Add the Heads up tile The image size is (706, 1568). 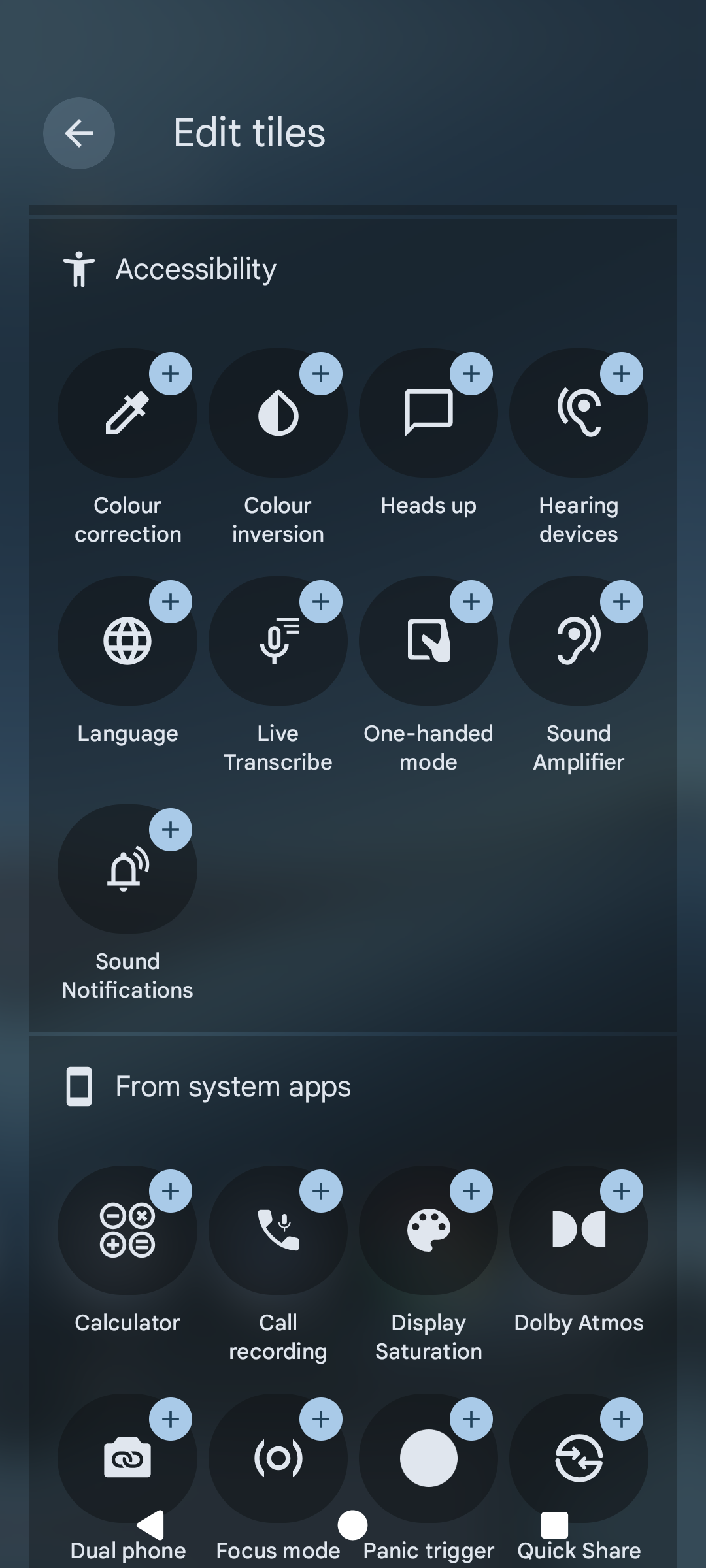[x=471, y=374]
